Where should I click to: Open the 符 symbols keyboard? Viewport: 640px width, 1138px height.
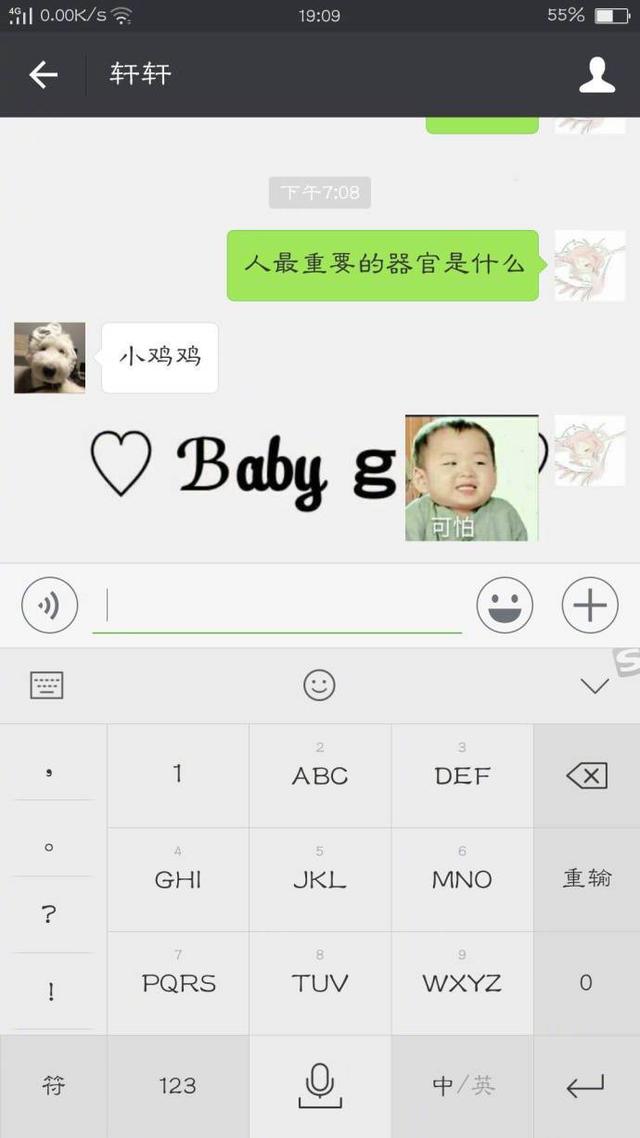point(53,1086)
